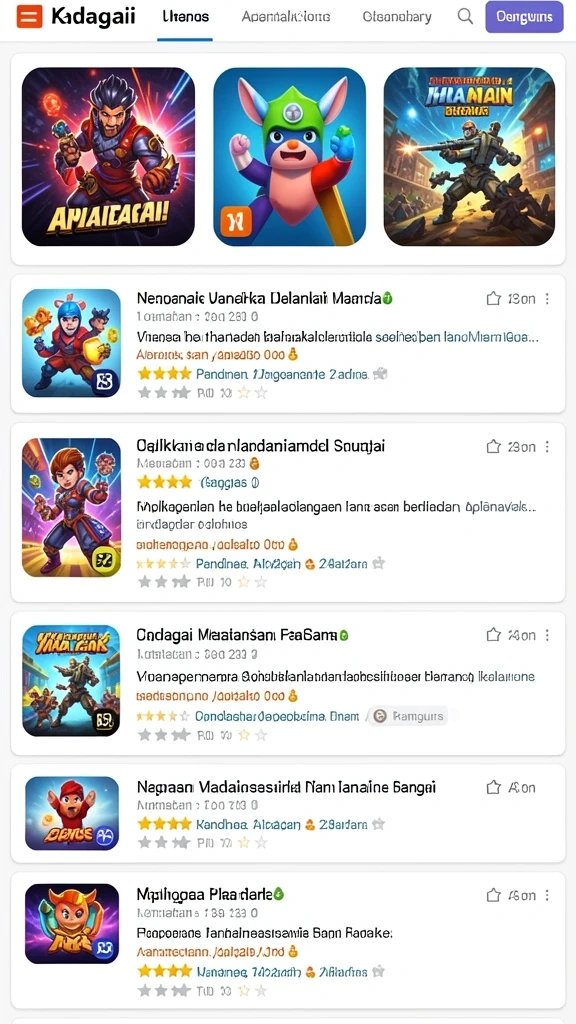Switch to the second top tab
This screenshot has height=1024, width=576.
pos(285,17)
